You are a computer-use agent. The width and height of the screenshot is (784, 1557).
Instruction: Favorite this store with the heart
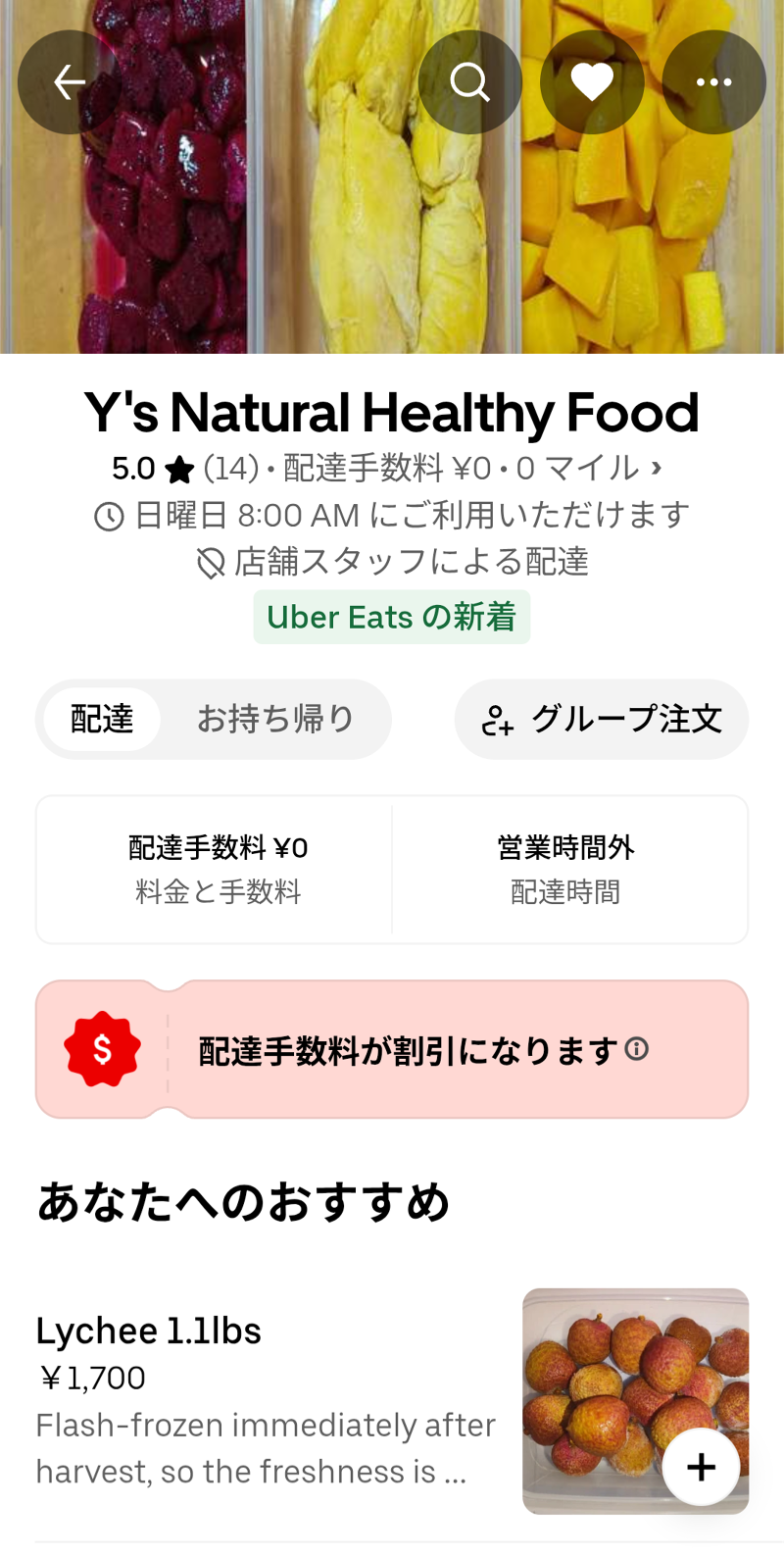pyautogui.click(x=592, y=82)
